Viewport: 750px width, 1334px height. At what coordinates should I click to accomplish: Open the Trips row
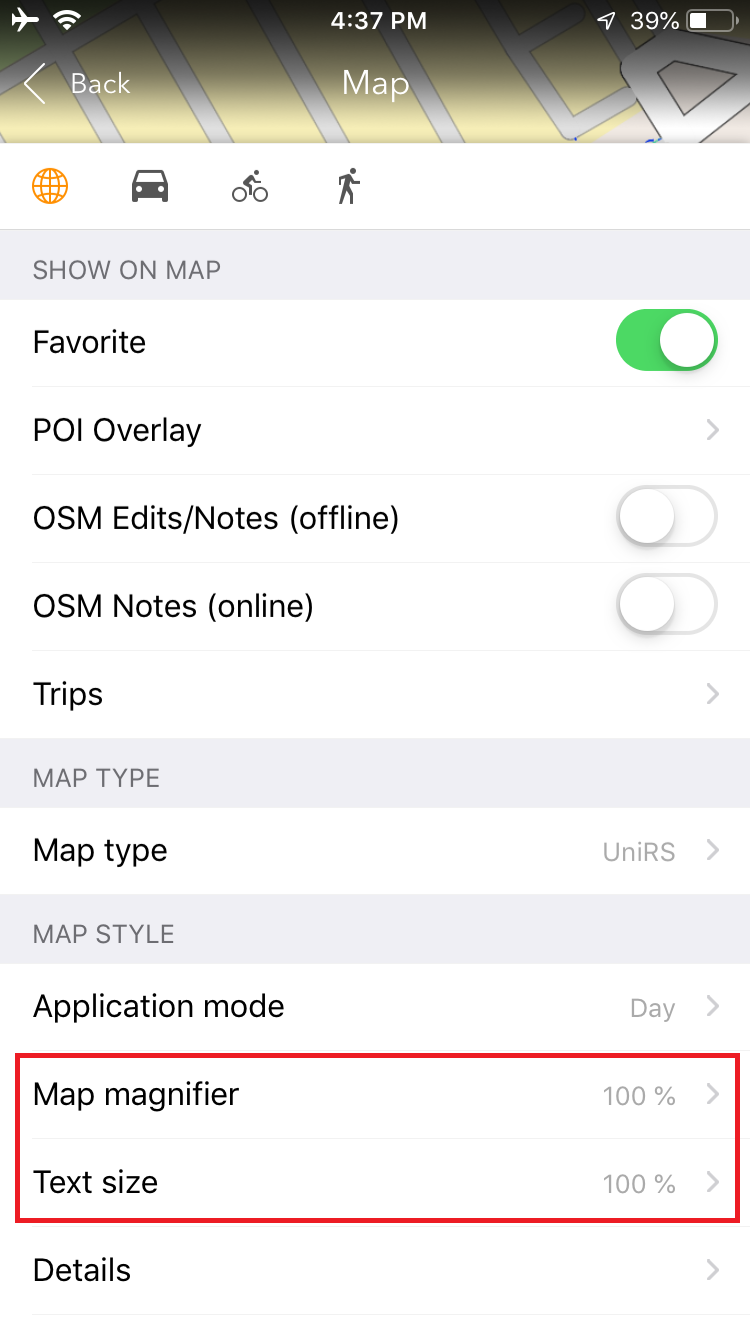(375, 694)
